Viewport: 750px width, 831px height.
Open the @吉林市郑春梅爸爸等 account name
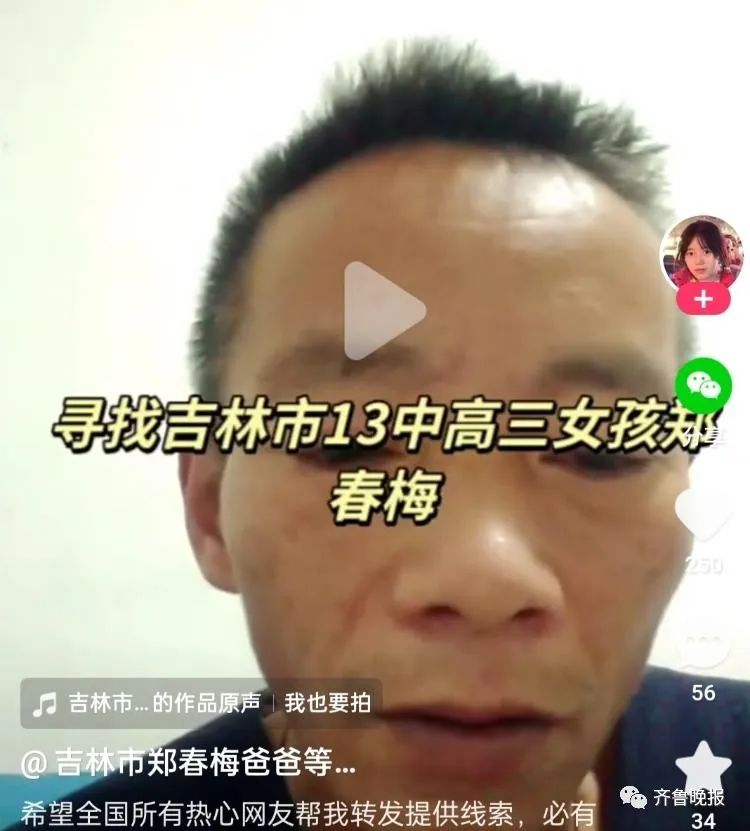(188, 765)
